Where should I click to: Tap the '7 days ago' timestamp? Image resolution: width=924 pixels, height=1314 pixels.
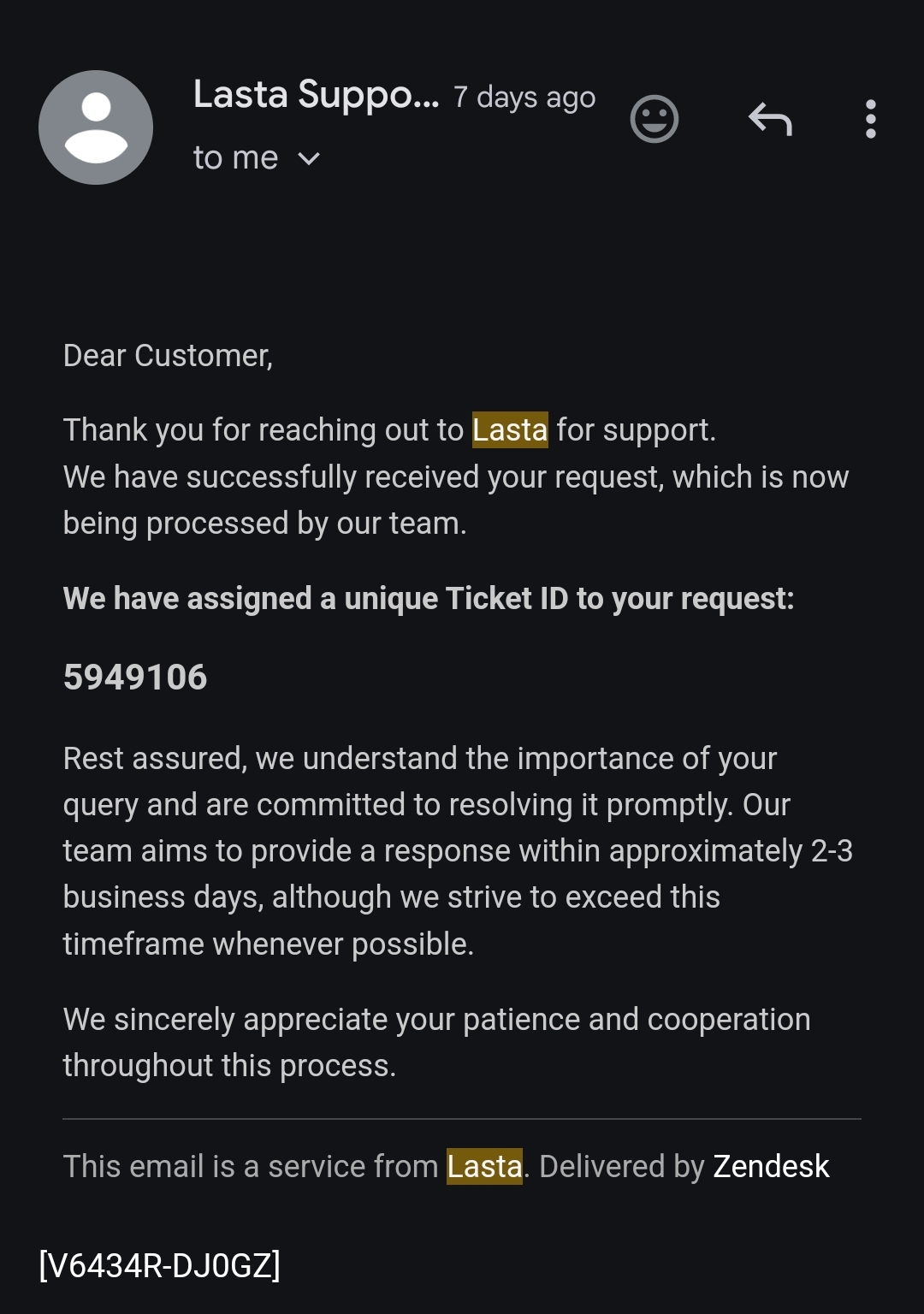524,97
